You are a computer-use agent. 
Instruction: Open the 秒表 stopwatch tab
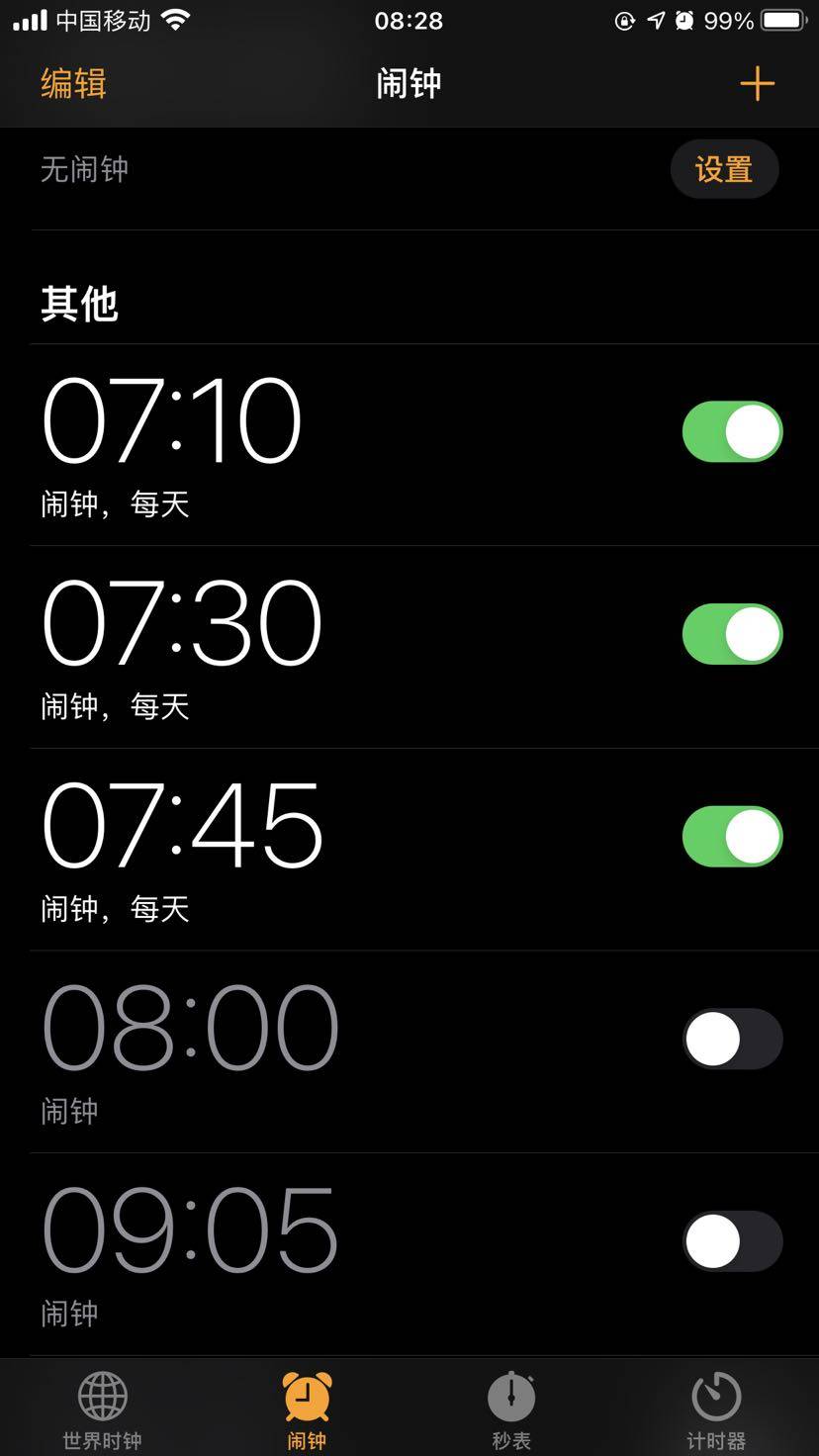coord(511,1409)
